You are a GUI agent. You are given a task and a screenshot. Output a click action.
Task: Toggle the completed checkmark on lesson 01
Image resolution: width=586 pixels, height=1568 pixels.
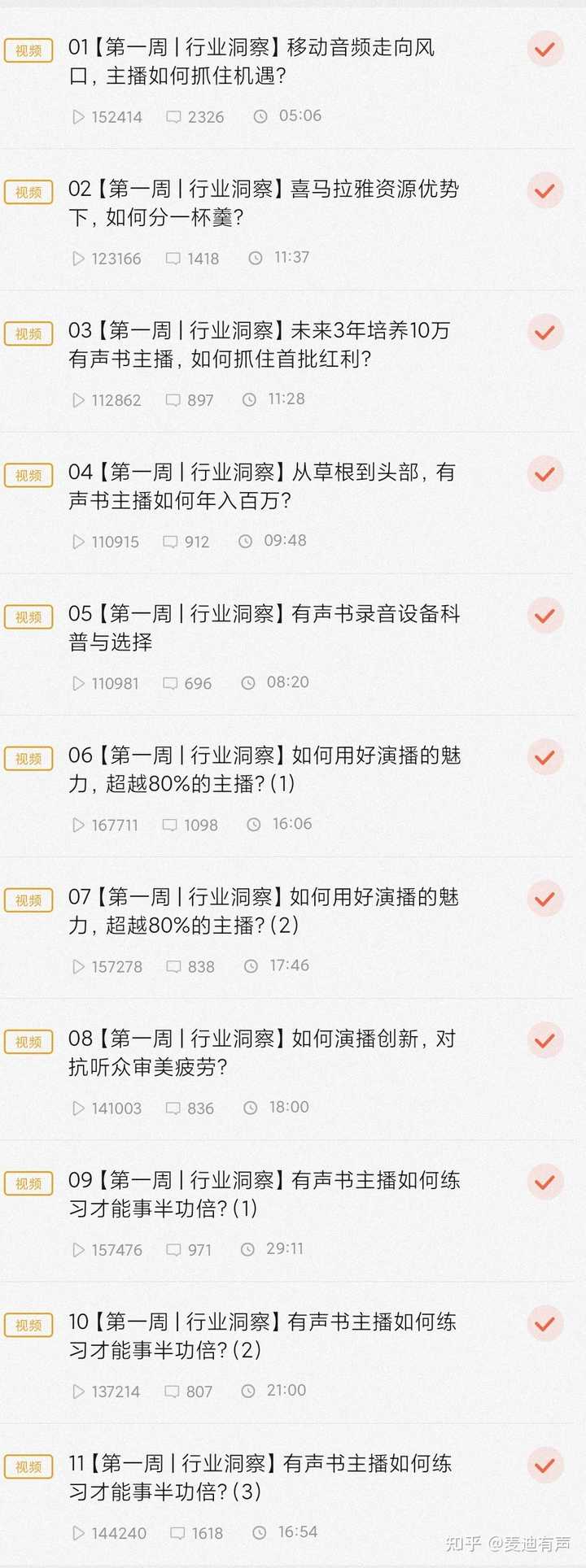(x=544, y=50)
